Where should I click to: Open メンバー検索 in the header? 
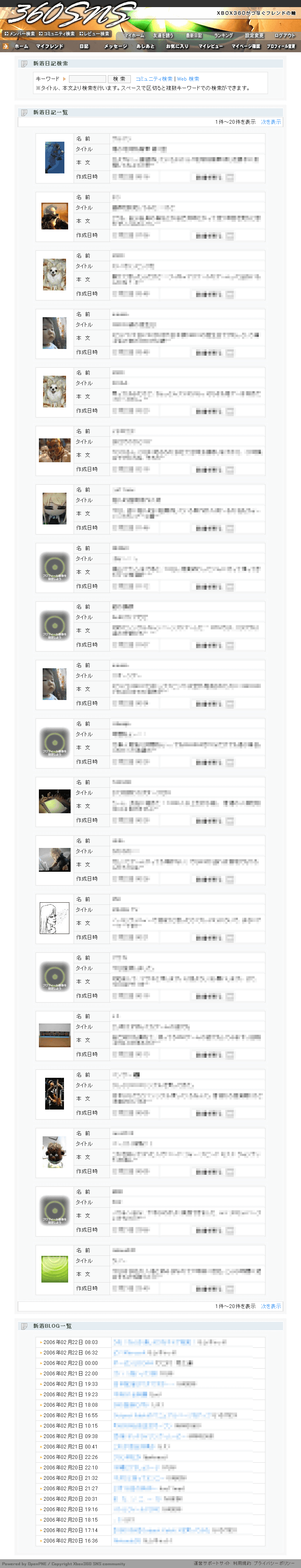20,34
